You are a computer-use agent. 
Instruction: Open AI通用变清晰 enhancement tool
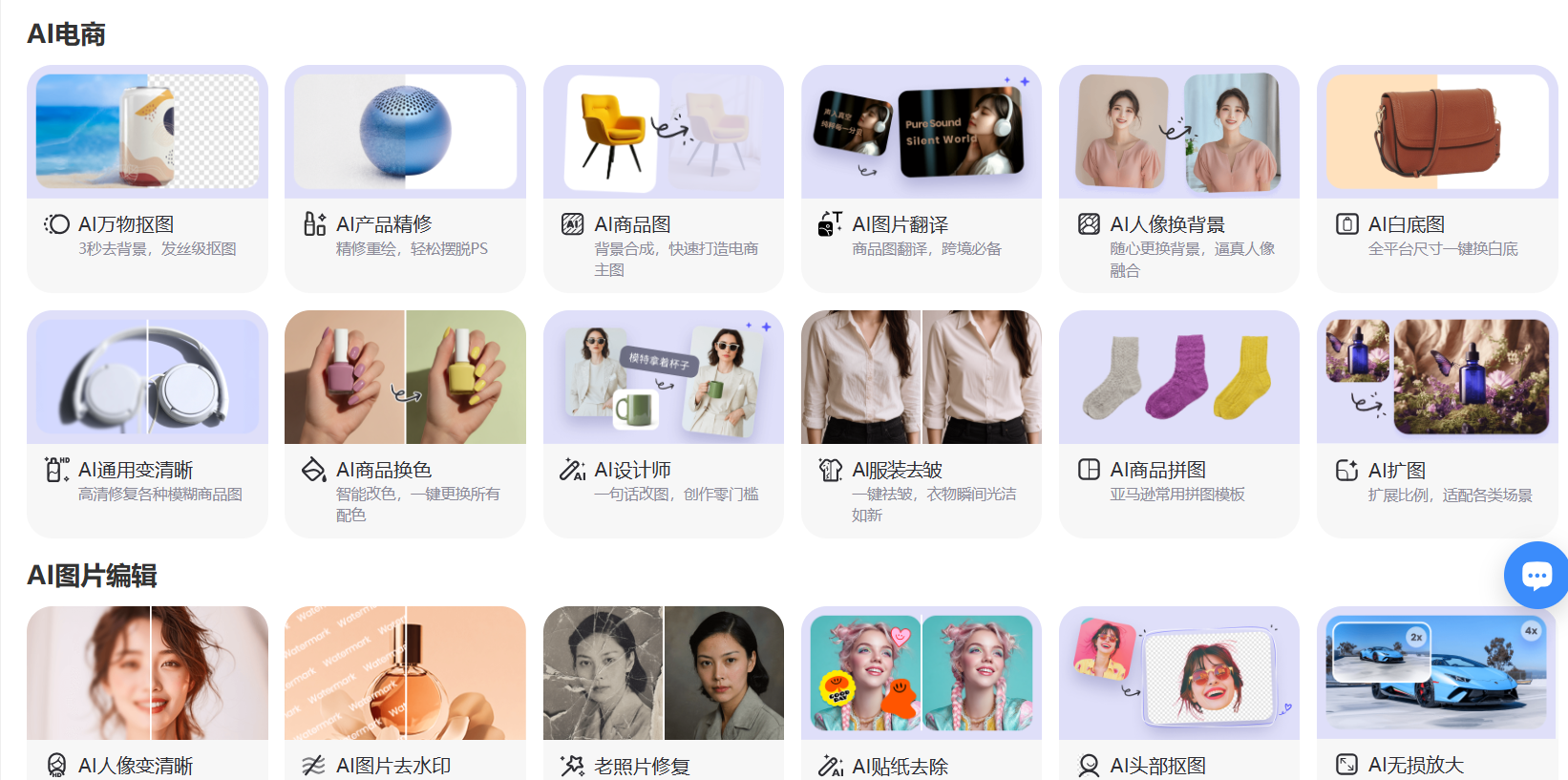tap(147, 424)
